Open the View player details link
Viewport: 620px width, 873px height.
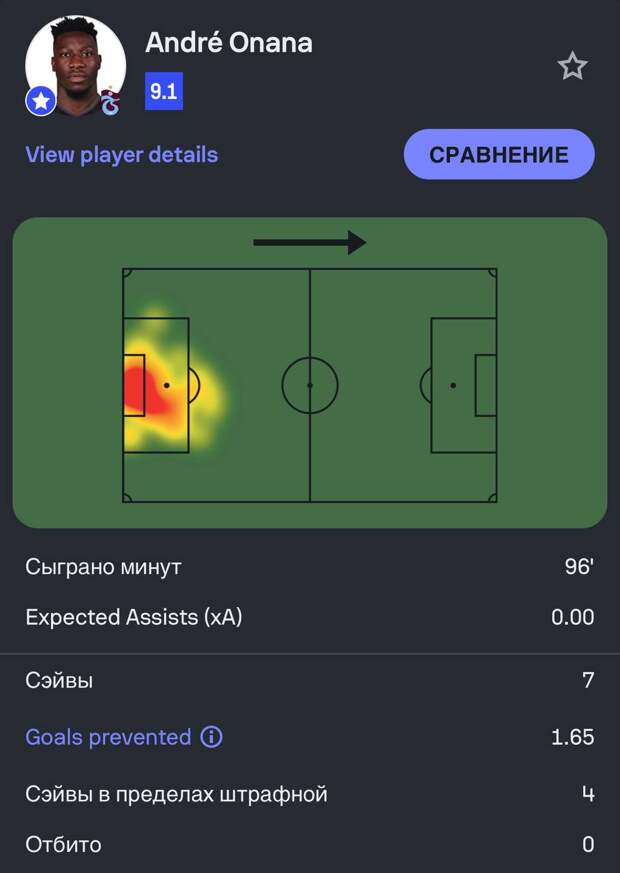point(121,155)
